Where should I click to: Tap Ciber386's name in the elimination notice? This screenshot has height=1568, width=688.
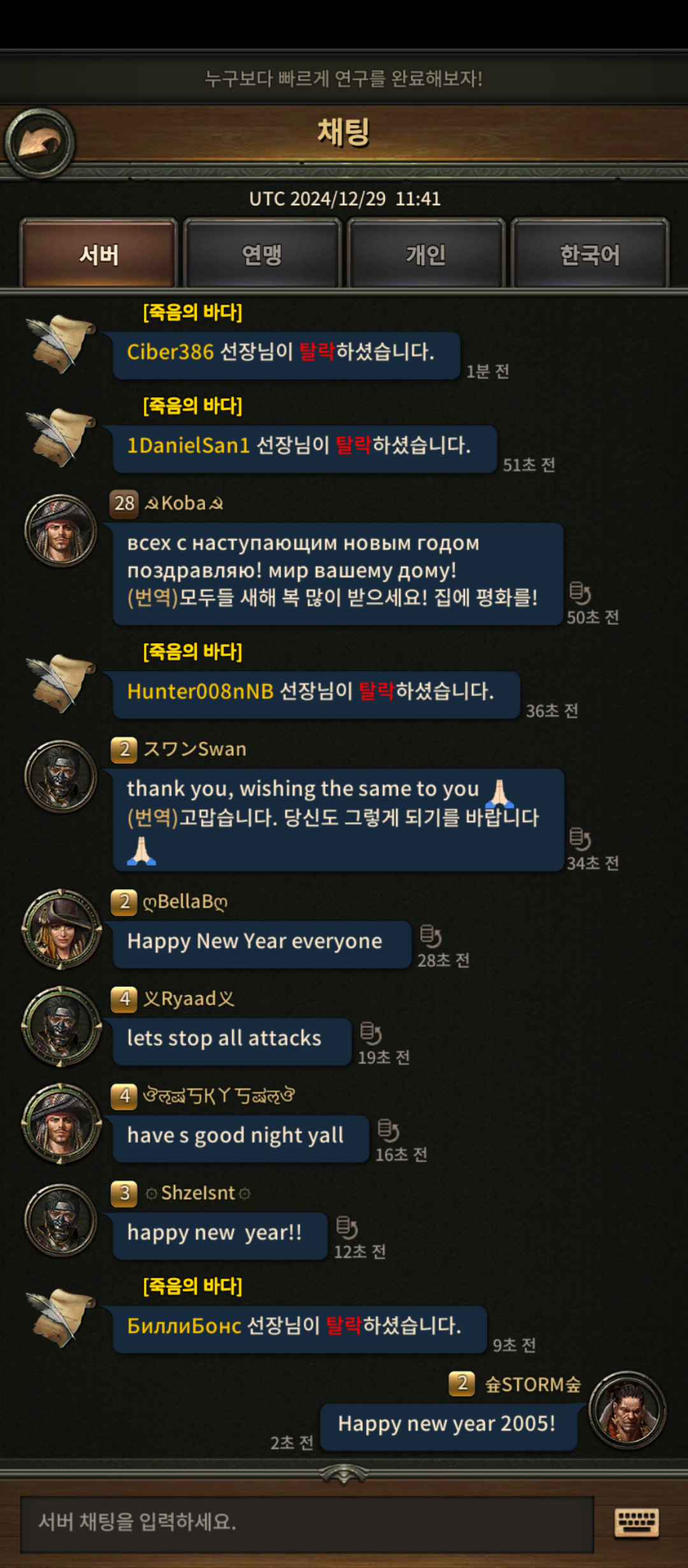click(170, 352)
